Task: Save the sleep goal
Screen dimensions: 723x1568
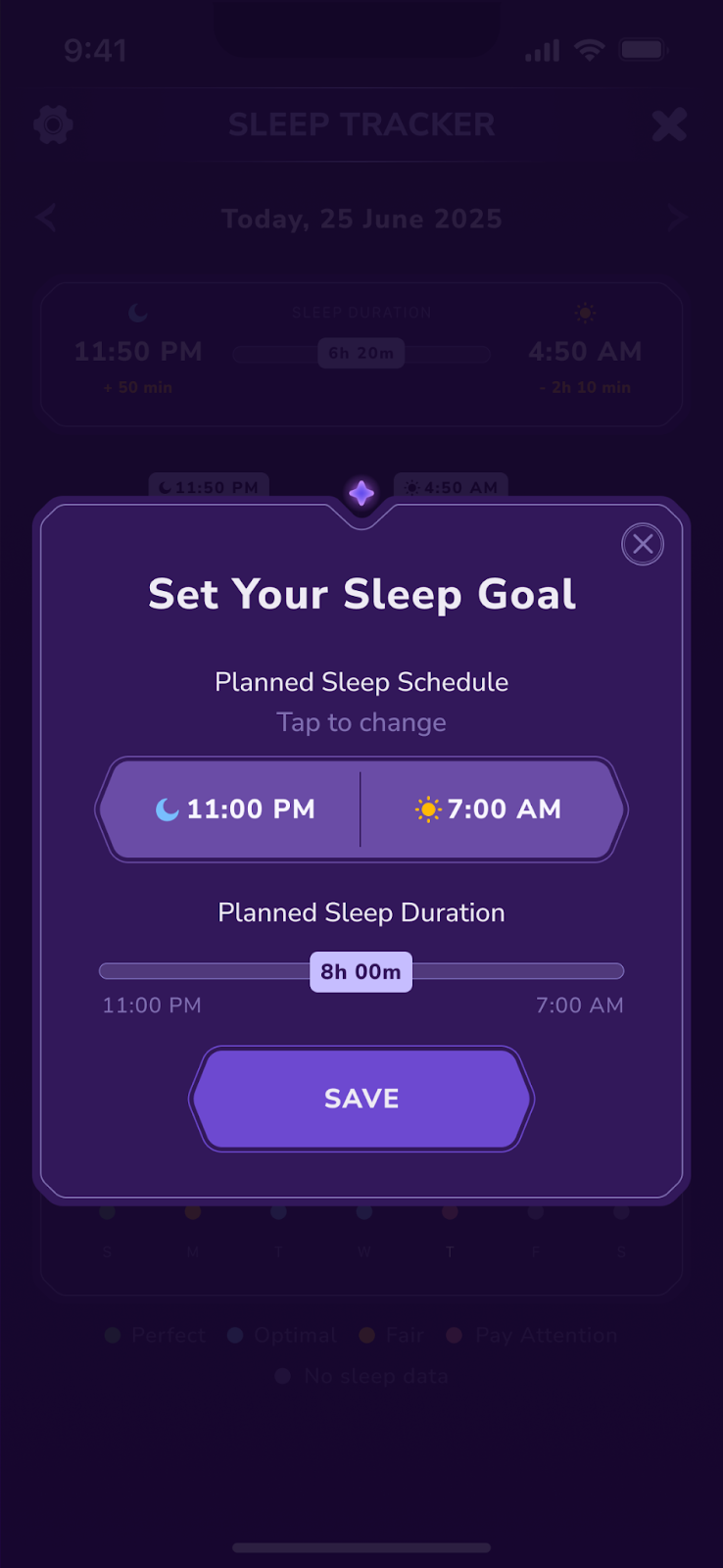Action: [x=361, y=1099]
